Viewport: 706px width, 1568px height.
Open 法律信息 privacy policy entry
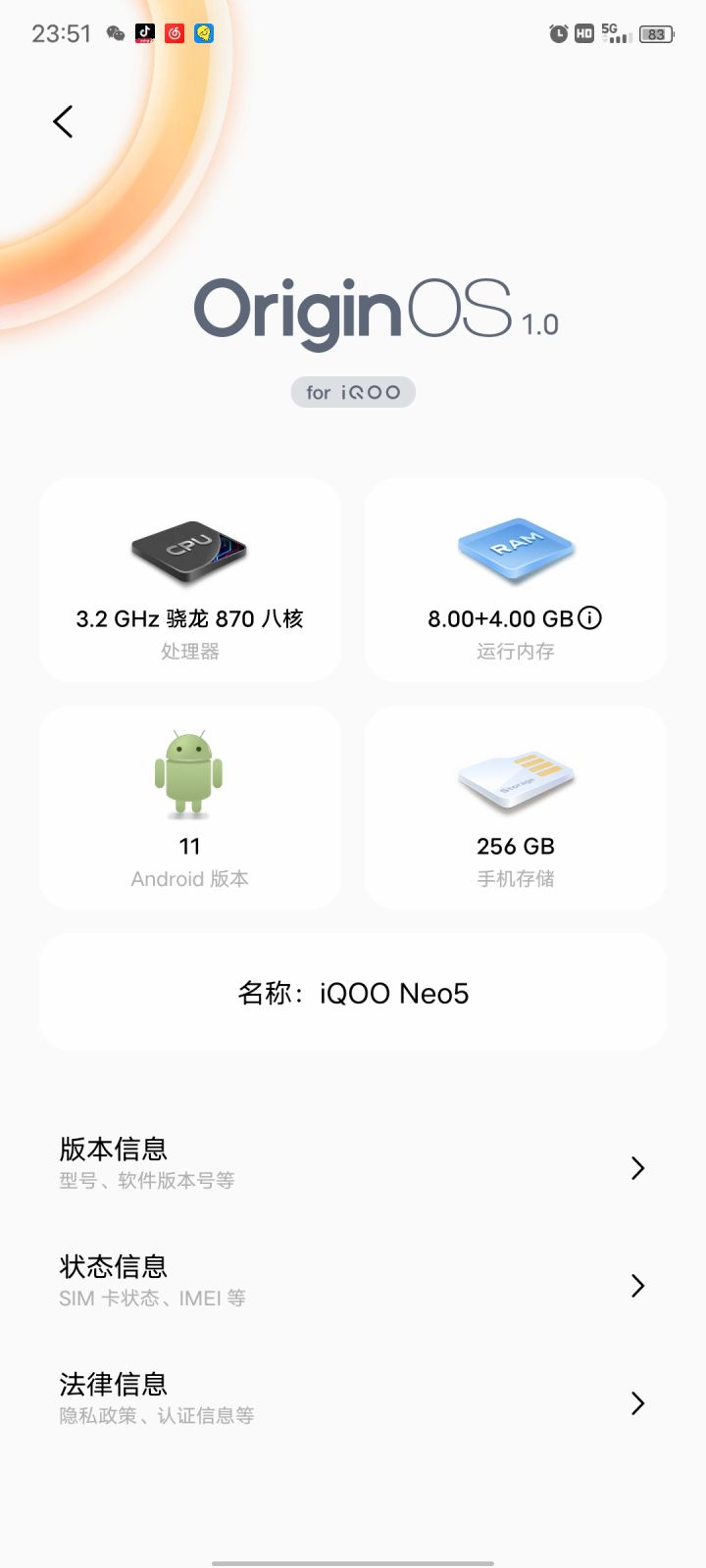pos(294,1396)
